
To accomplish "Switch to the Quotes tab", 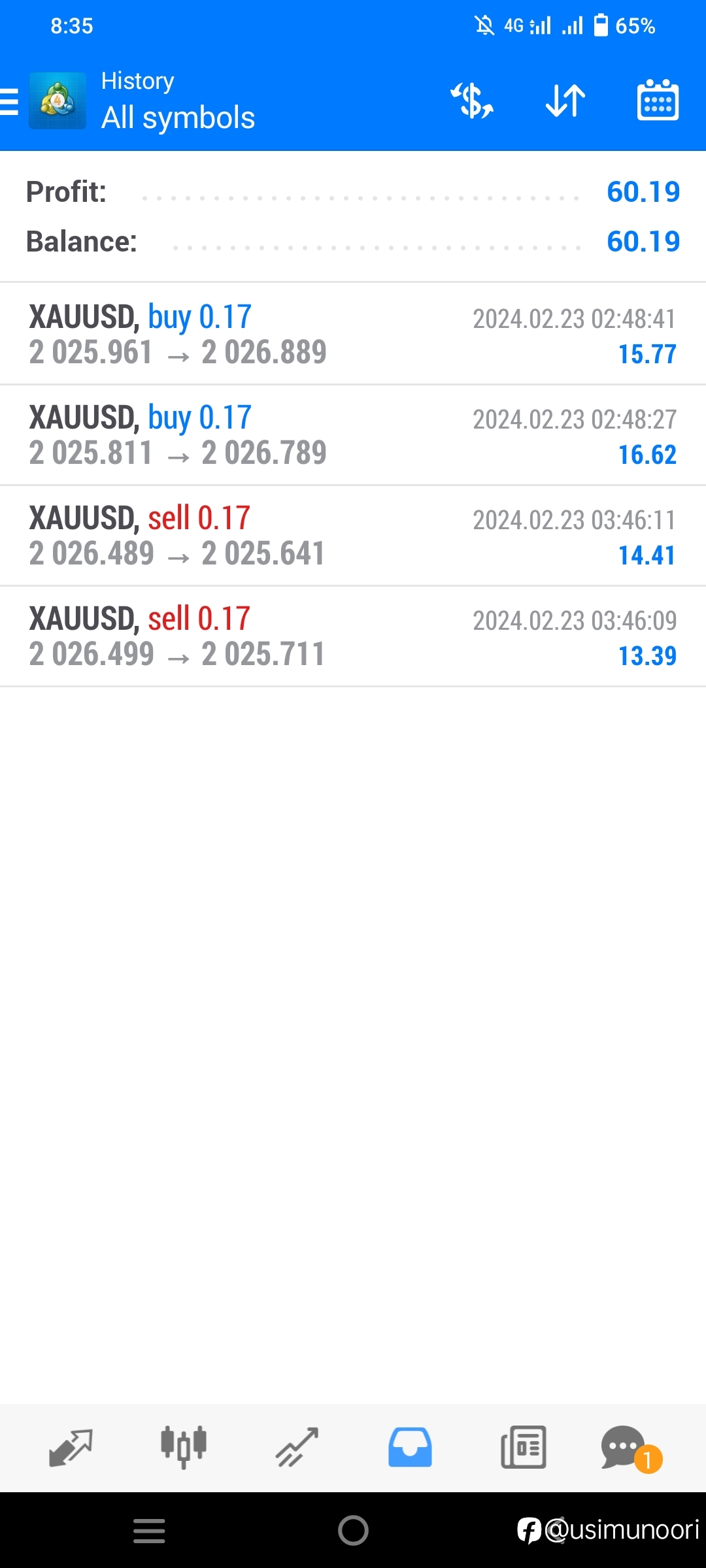I will (71, 1448).
